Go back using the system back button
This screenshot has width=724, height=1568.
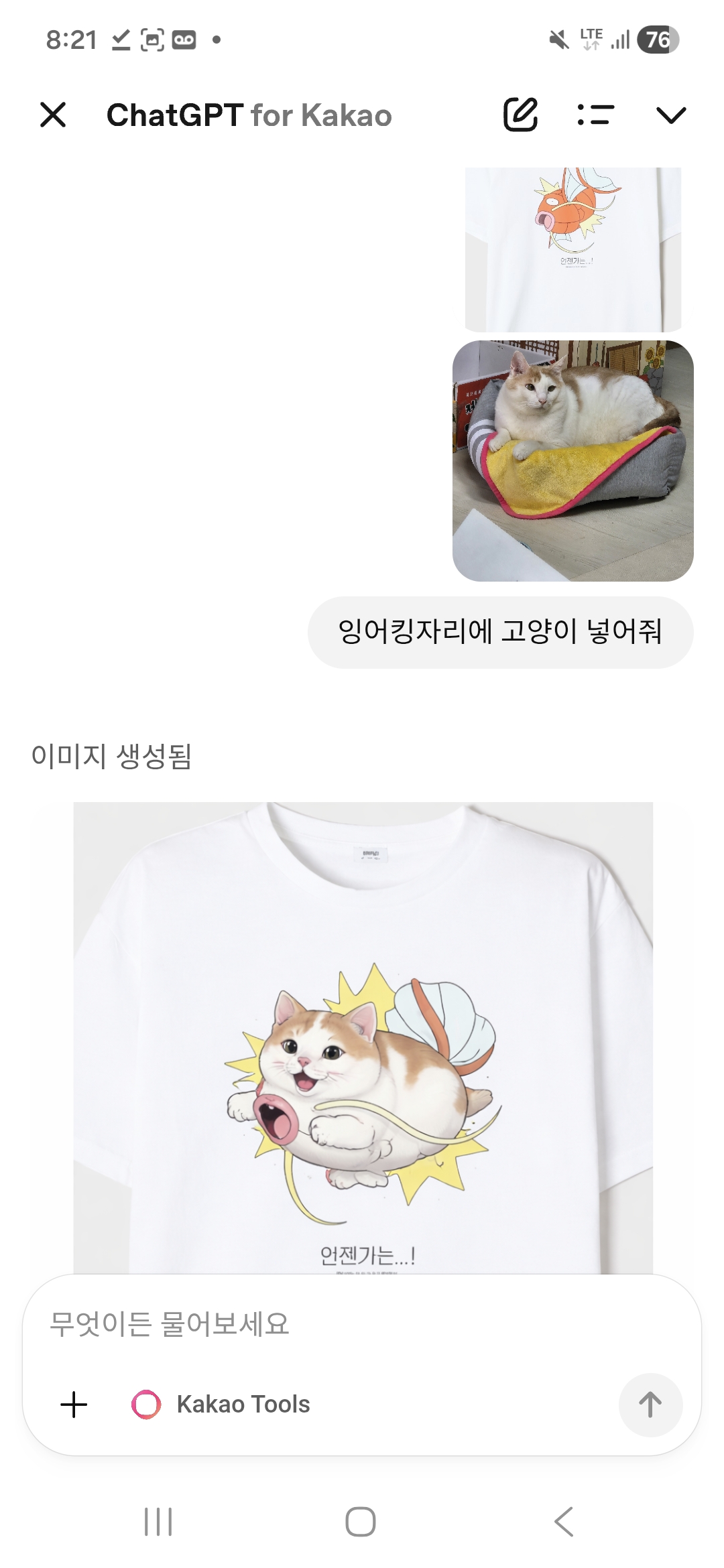(x=564, y=1522)
